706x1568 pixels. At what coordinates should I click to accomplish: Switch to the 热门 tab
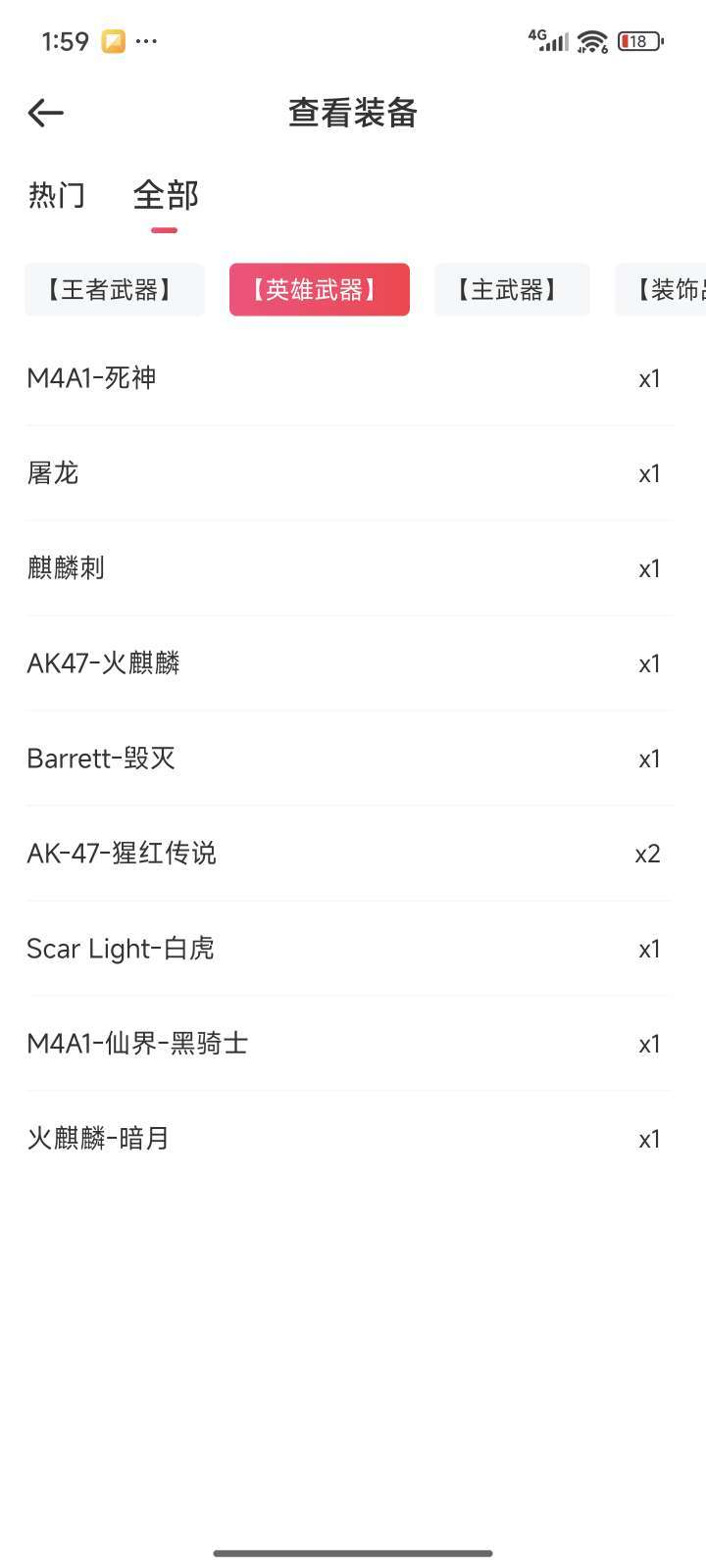[57, 195]
